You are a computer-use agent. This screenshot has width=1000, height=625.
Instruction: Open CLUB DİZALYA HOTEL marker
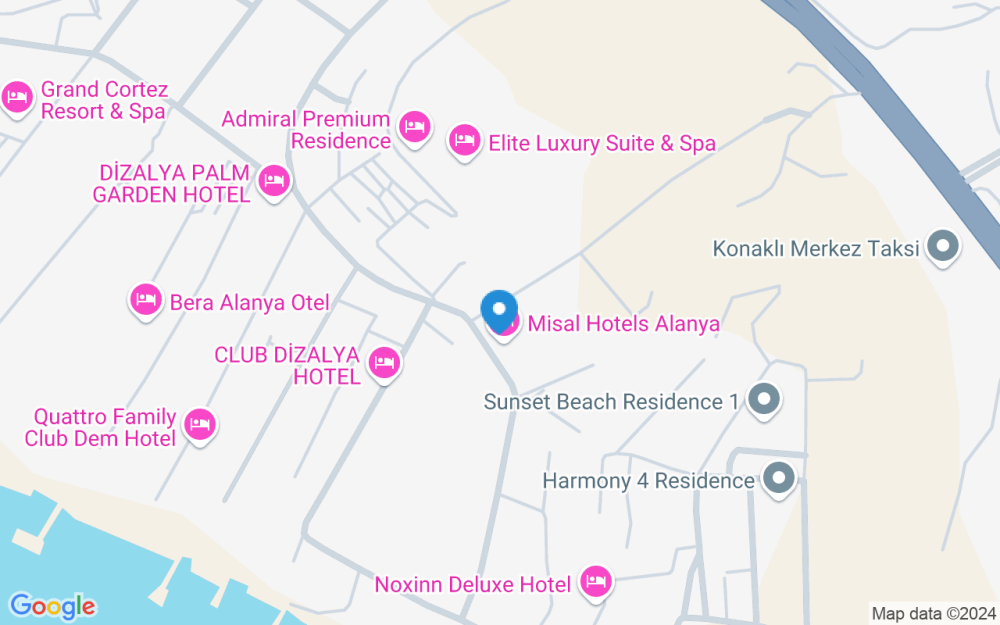coord(384,362)
